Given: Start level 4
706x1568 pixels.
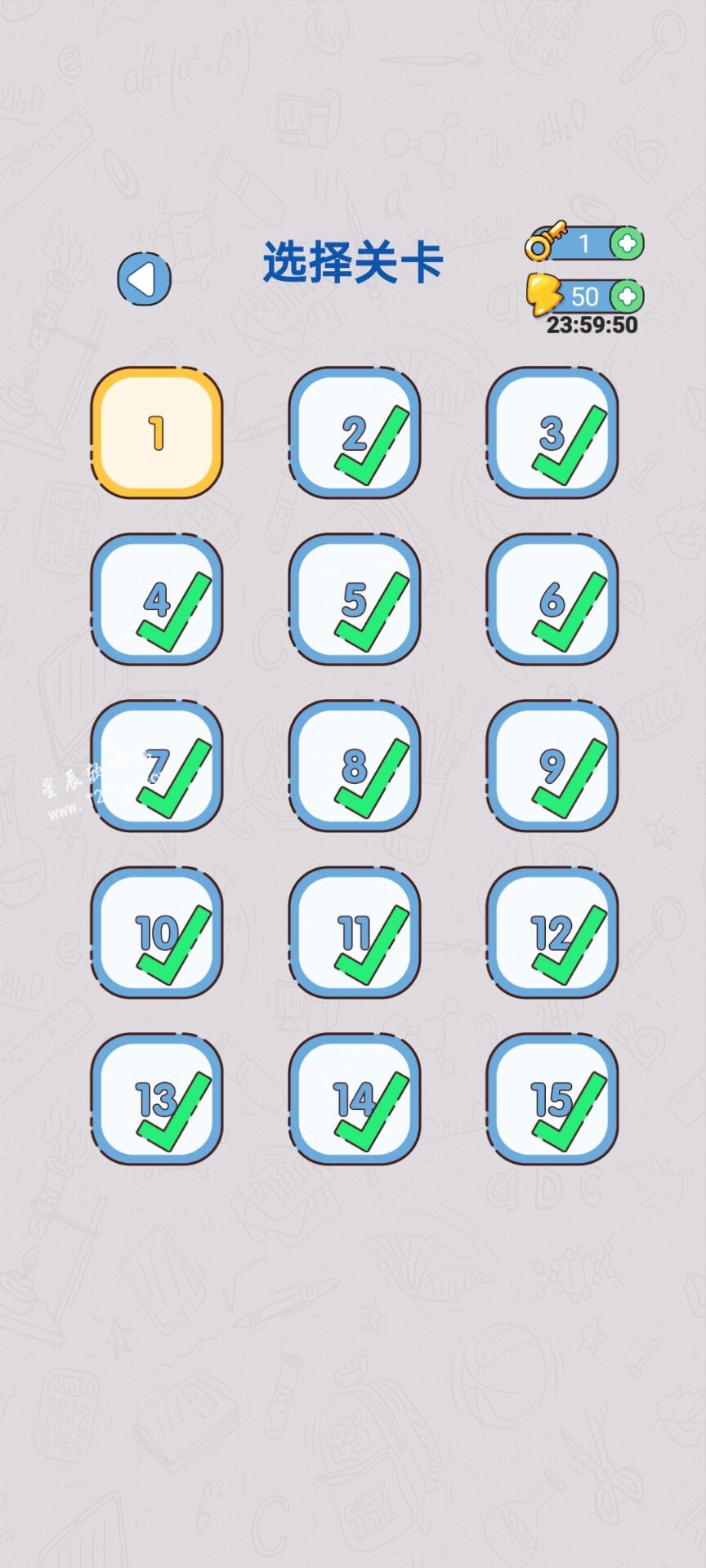Looking at the screenshot, I should tap(156, 599).
